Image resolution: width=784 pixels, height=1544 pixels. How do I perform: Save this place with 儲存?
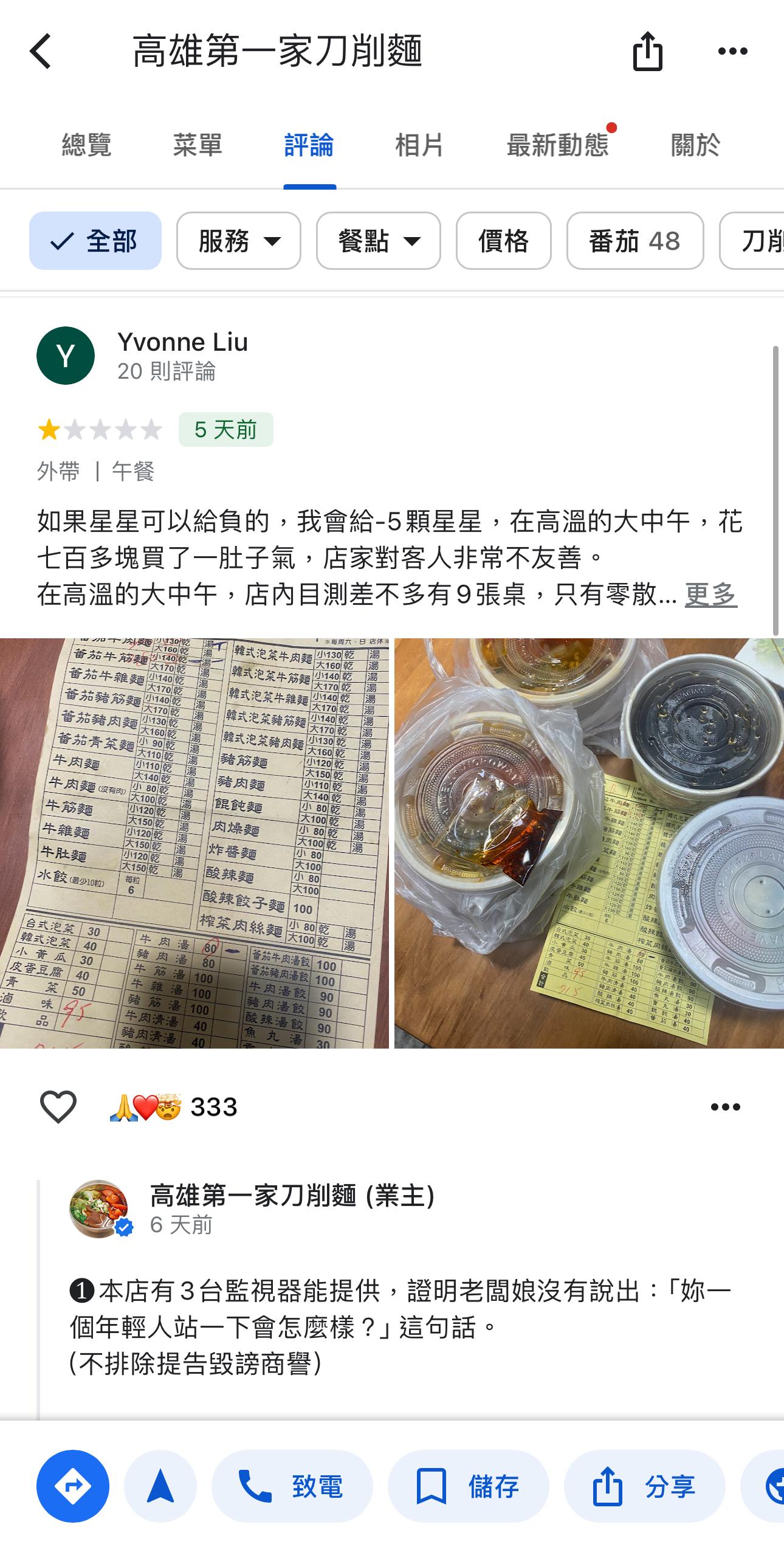click(x=468, y=1486)
